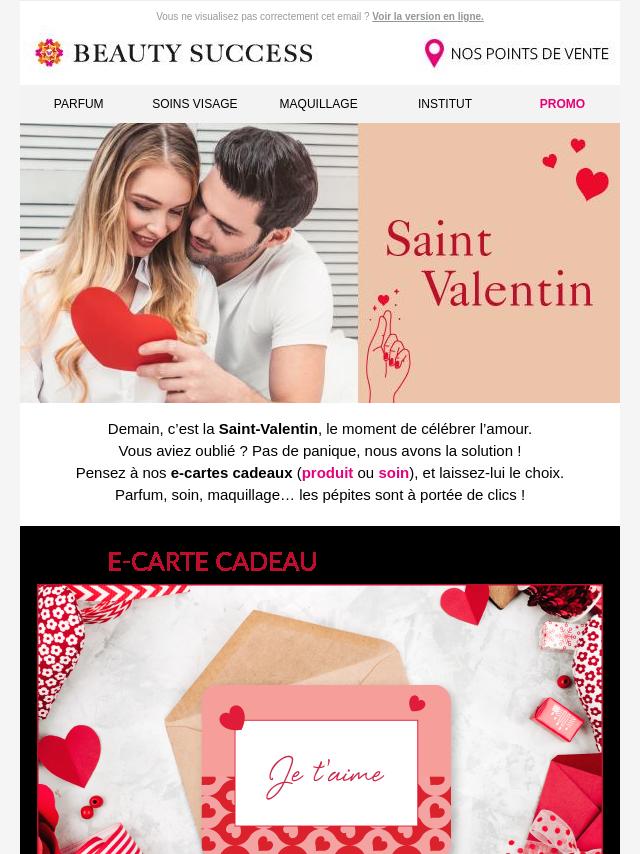Tap the Beauty Success logo header
The image size is (640, 854).
pos(173,53)
